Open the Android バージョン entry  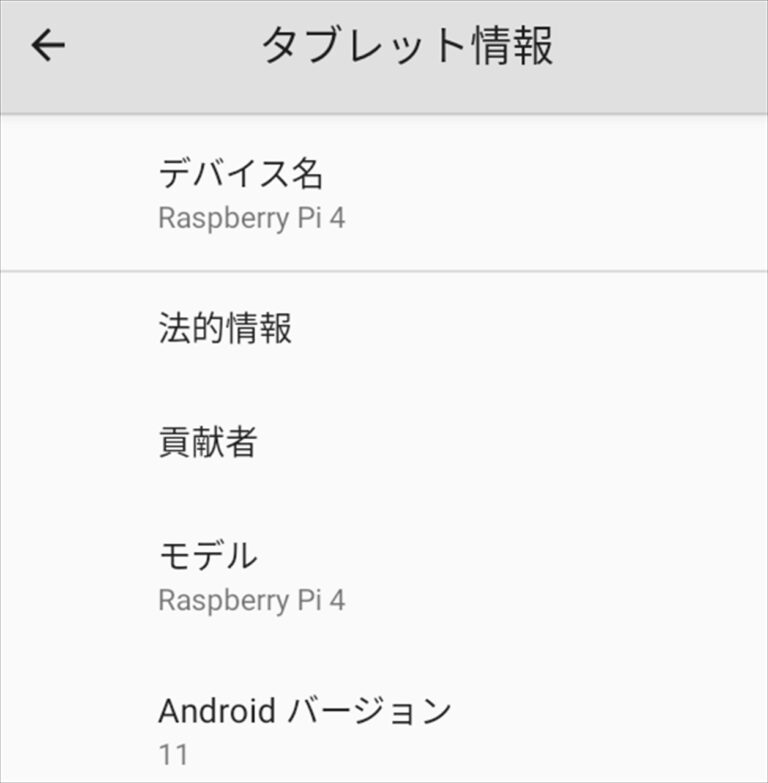pos(305,711)
